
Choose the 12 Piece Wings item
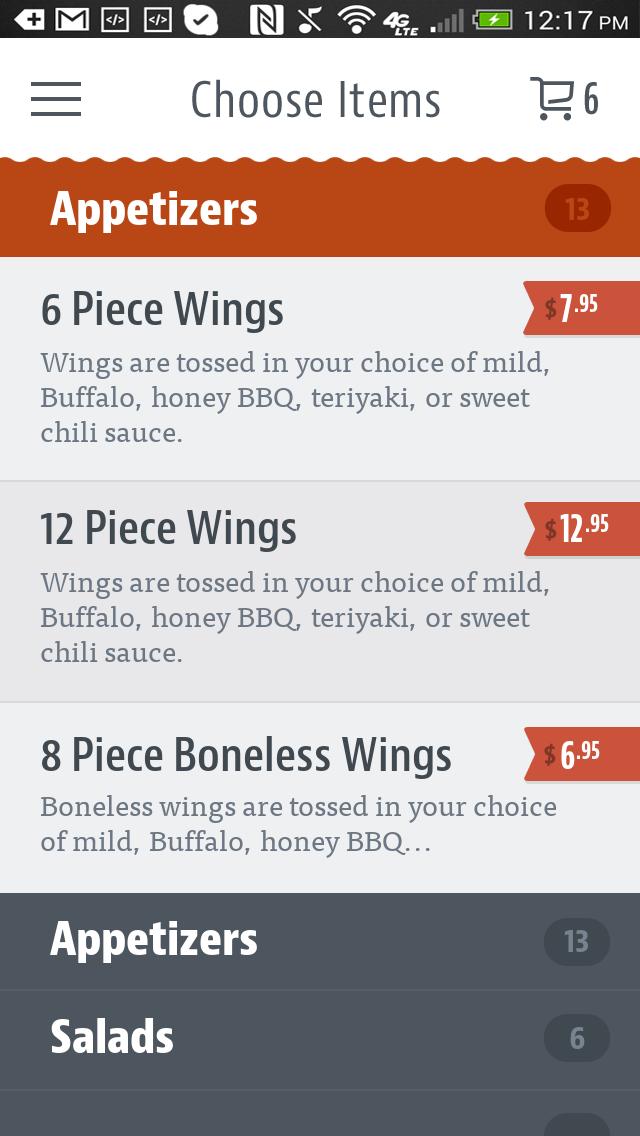[300, 590]
